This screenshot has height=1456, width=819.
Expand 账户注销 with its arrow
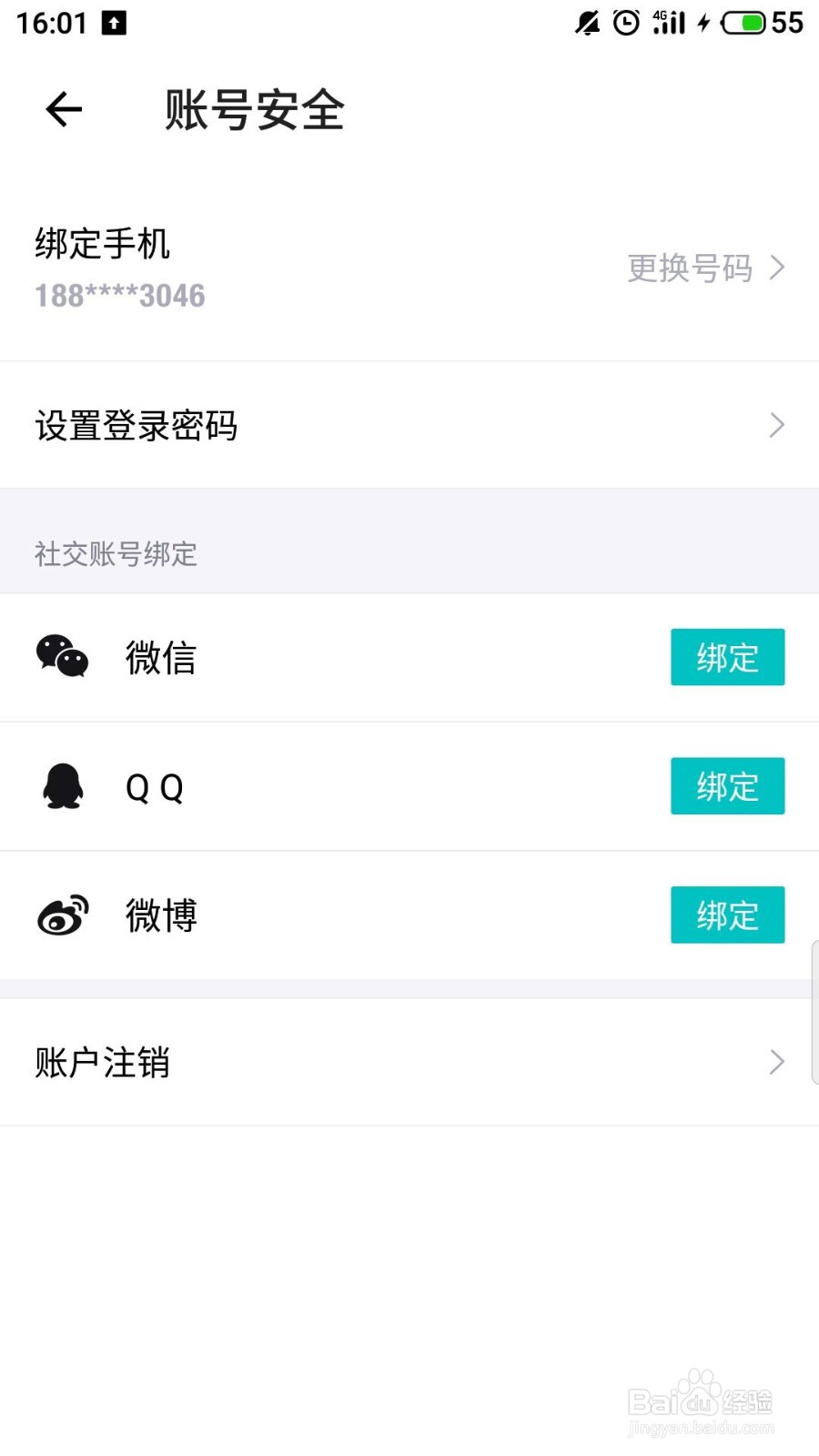tap(778, 1062)
